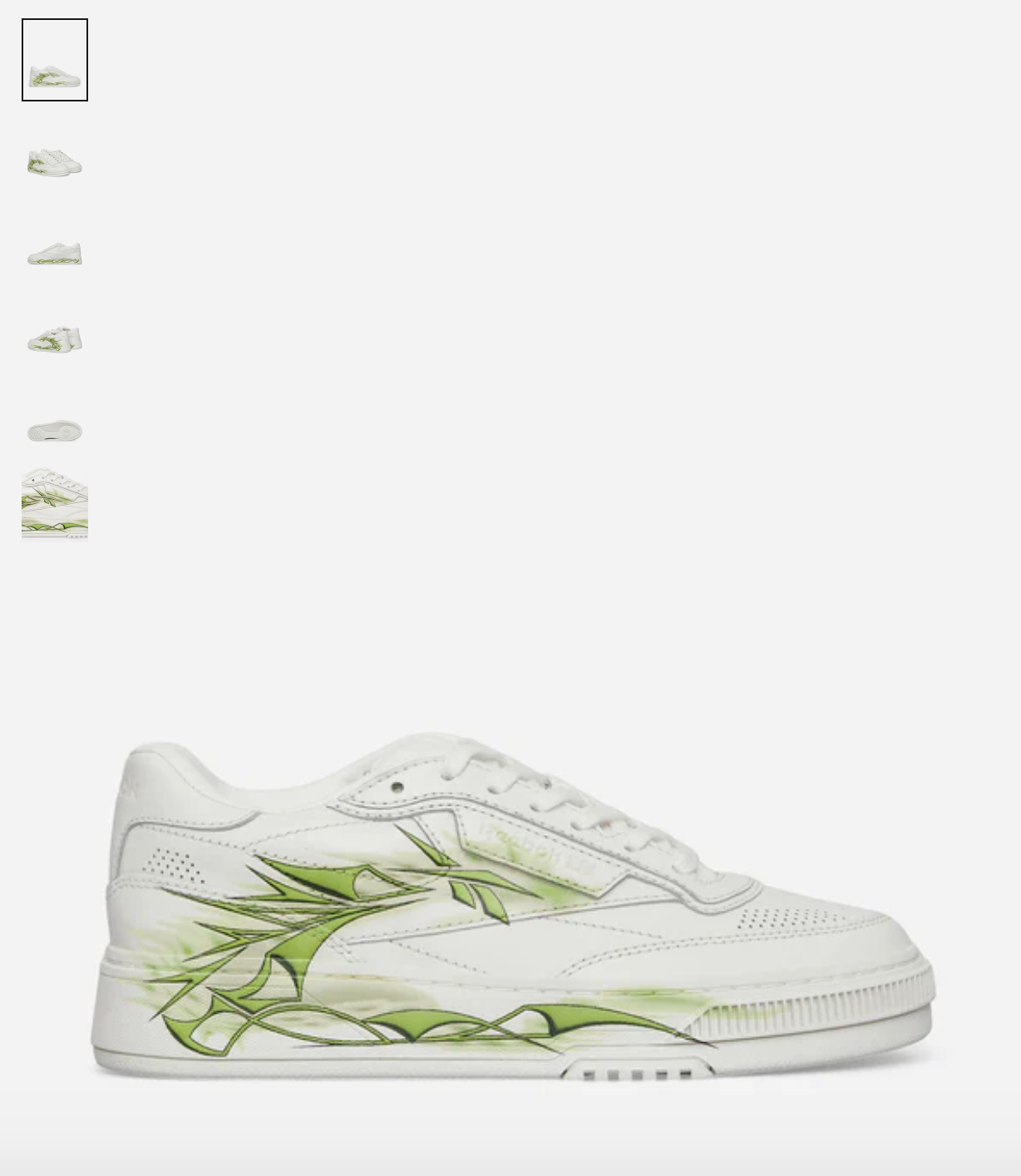Show the sneaker sole thumbnail
Image resolution: width=1021 pixels, height=1176 pixels.
(x=55, y=430)
